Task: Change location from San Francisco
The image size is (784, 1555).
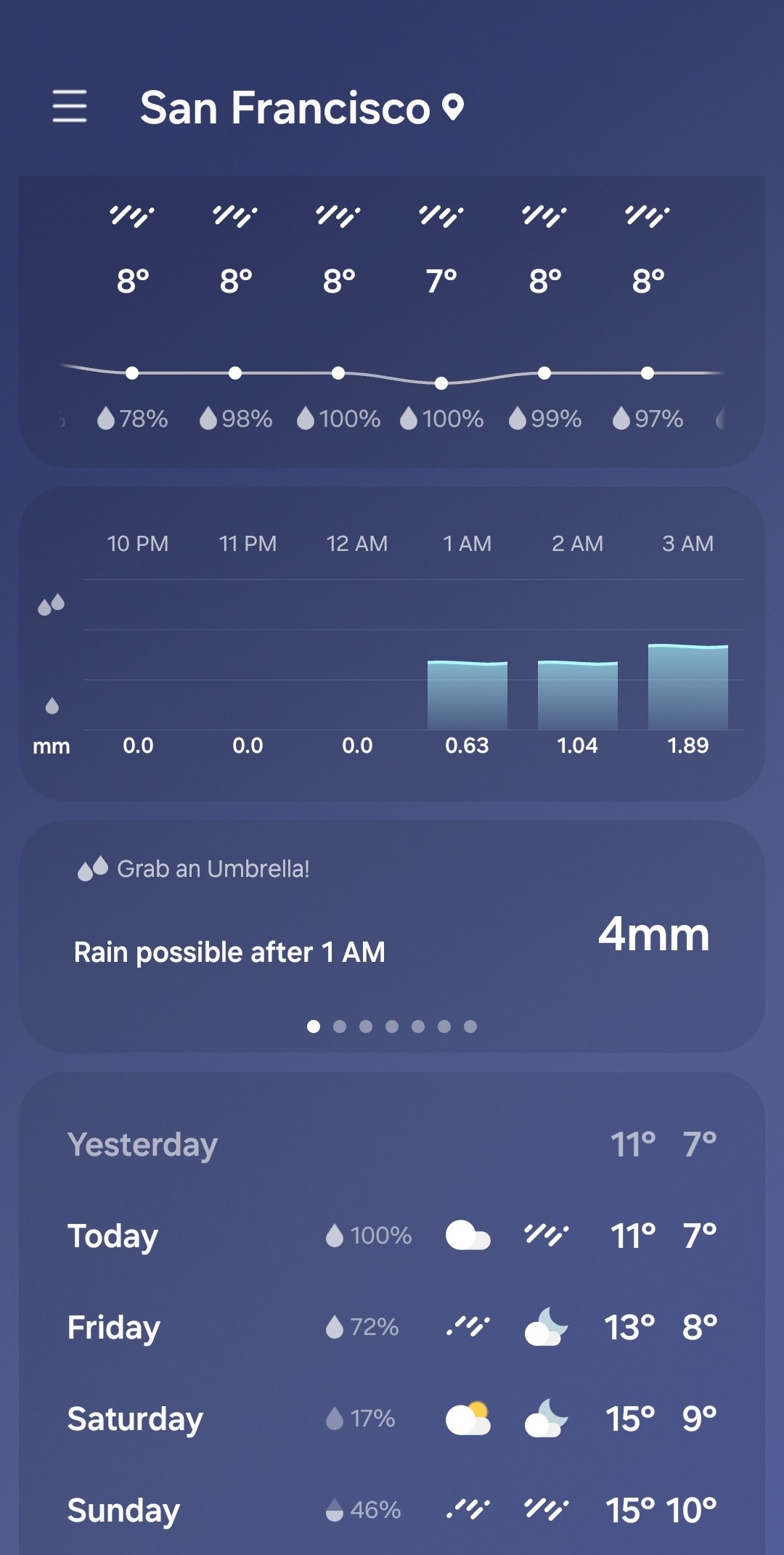Action: [x=301, y=108]
